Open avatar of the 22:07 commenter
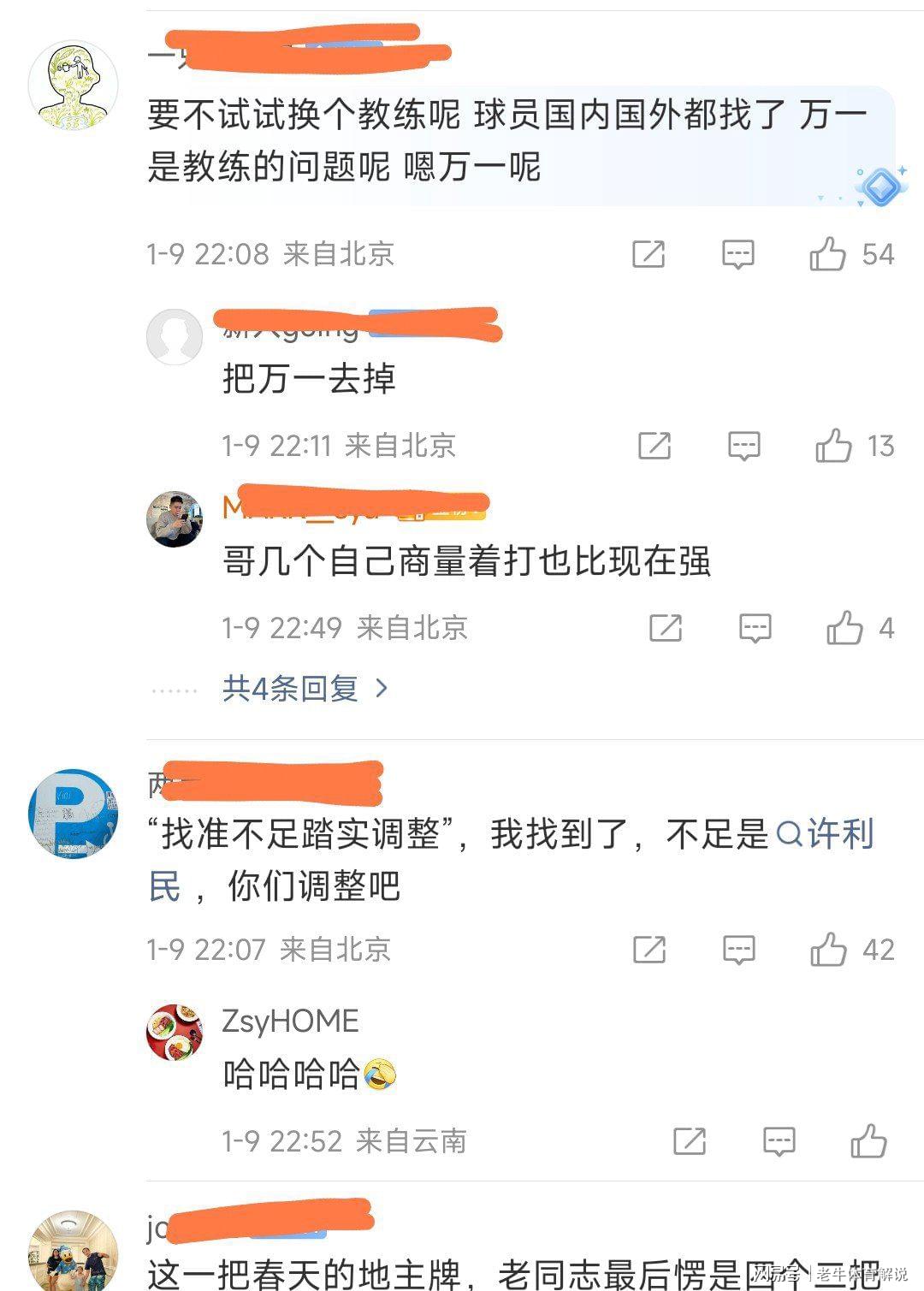This screenshot has height=1291, width=924. (73, 813)
